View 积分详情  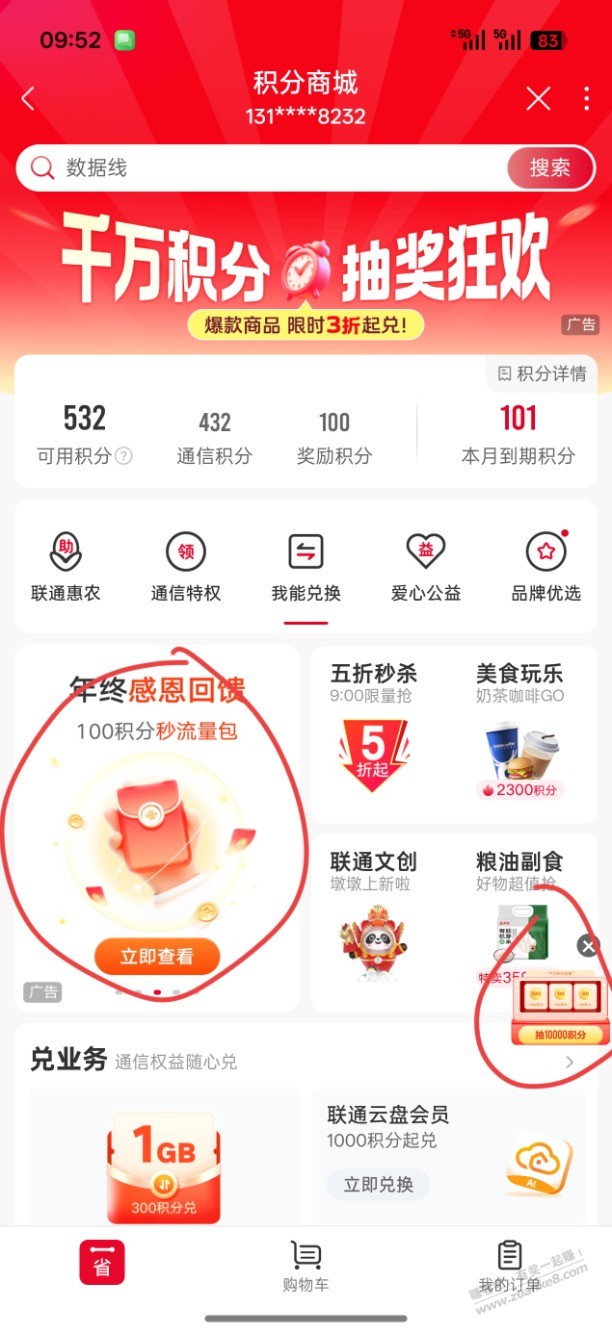point(542,374)
